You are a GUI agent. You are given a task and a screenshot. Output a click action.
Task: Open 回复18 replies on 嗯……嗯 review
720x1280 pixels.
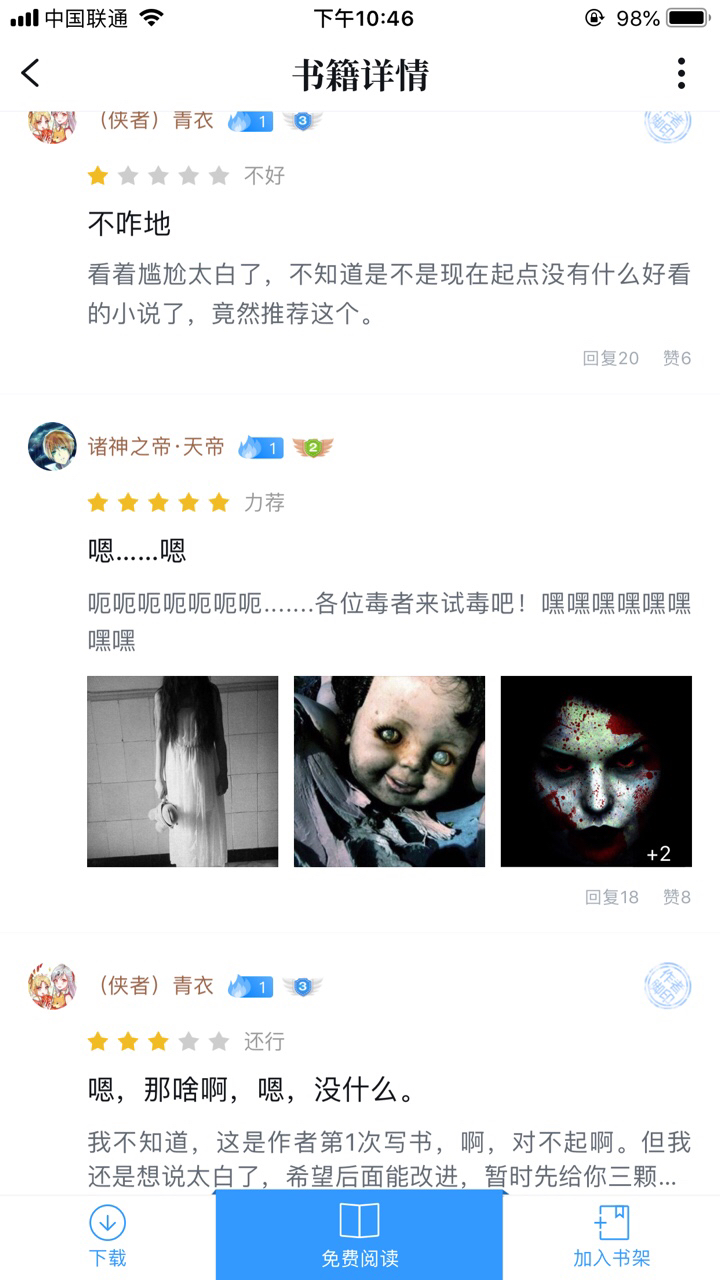click(611, 897)
